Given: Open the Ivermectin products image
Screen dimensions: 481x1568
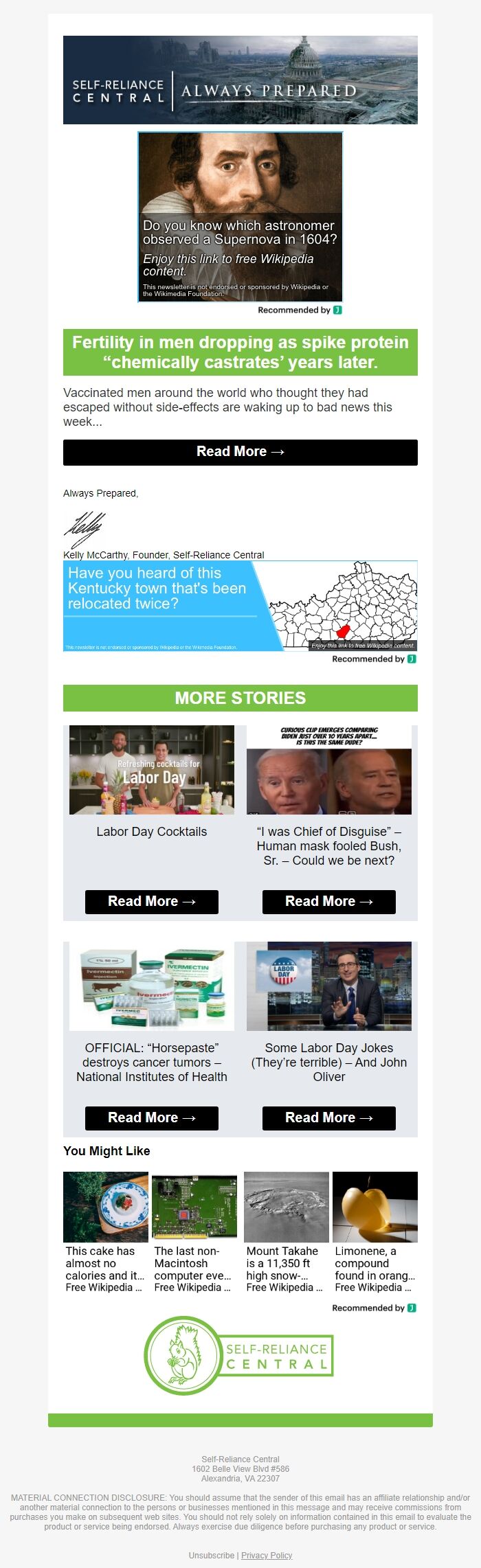Looking at the screenshot, I should [151, 986].
